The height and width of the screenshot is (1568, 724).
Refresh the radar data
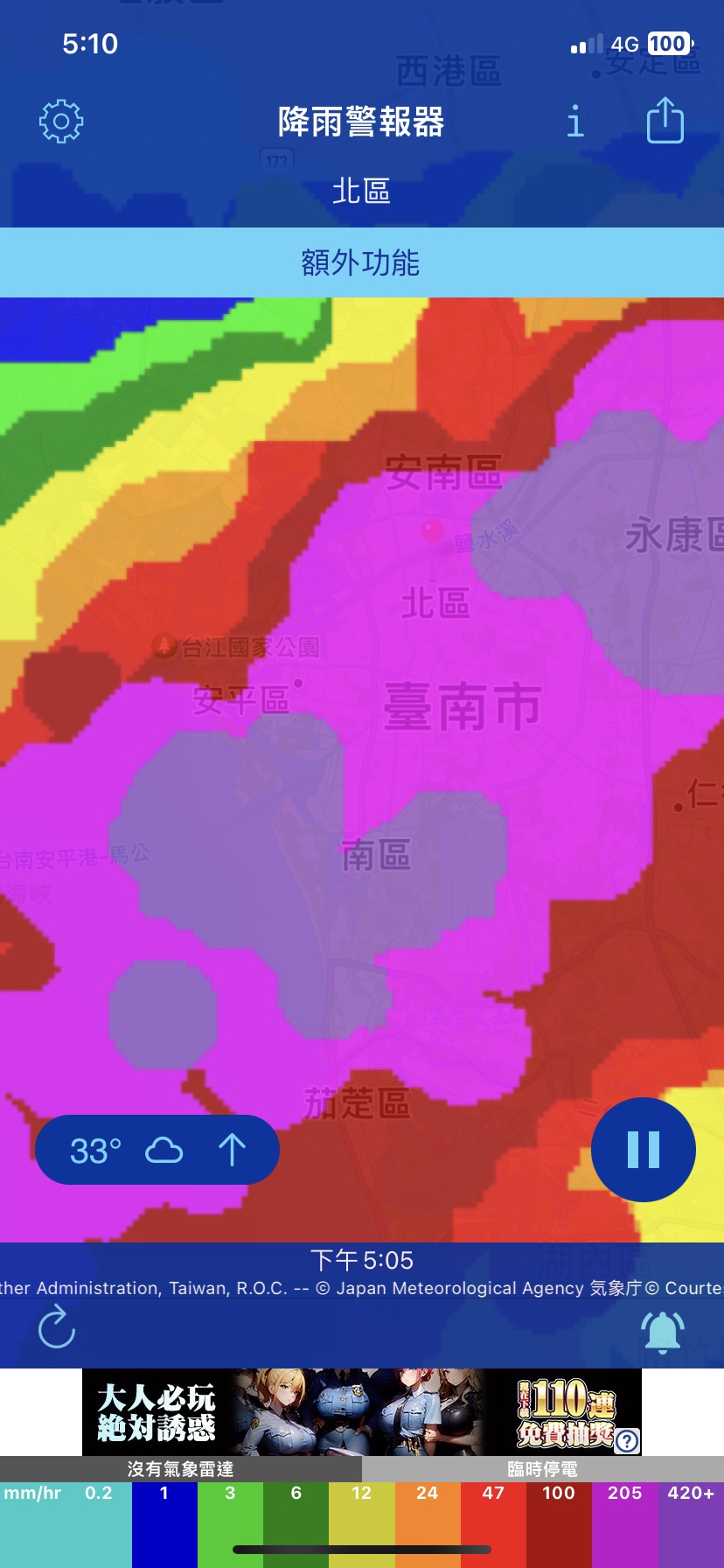coord(57,1327)
